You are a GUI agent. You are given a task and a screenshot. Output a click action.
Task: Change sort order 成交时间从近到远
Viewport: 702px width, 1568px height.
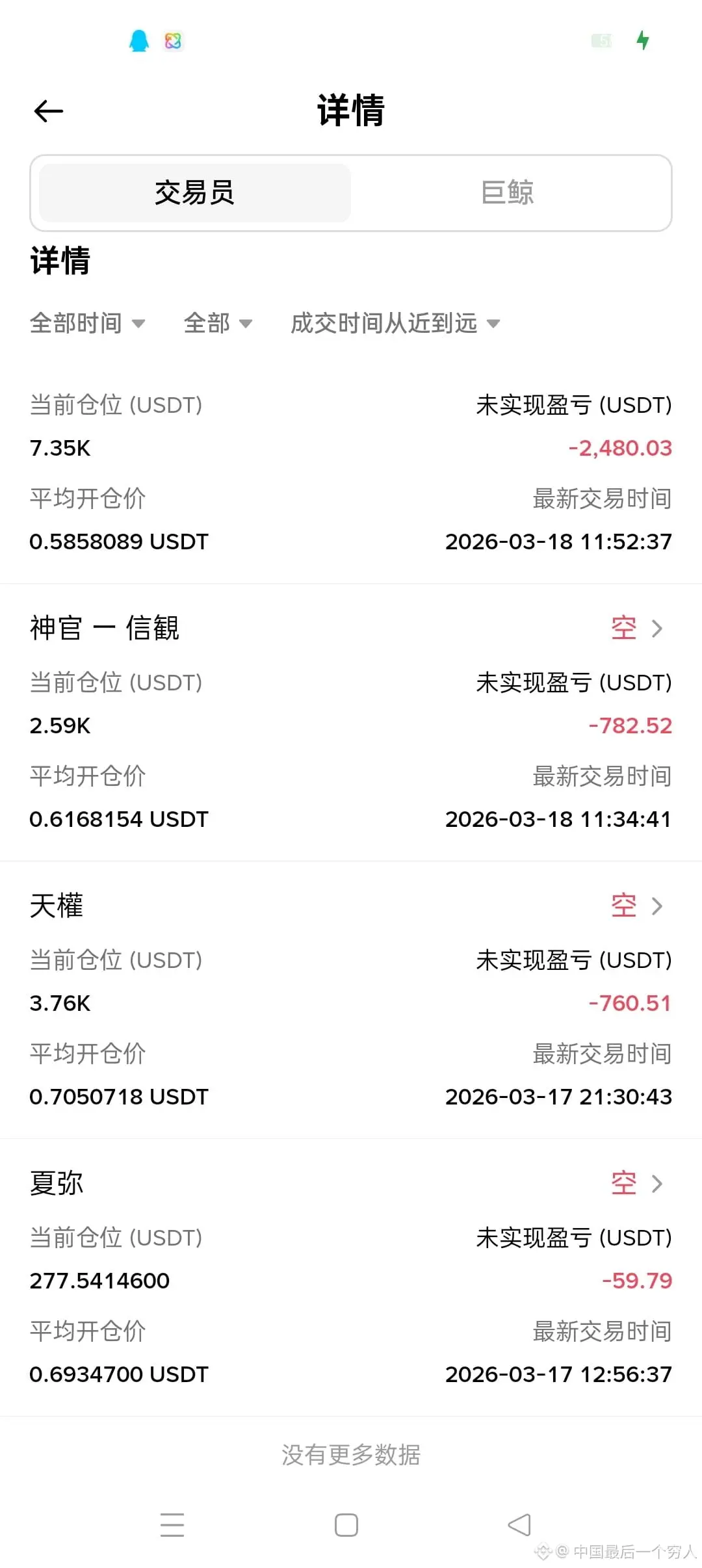(395, 323)
